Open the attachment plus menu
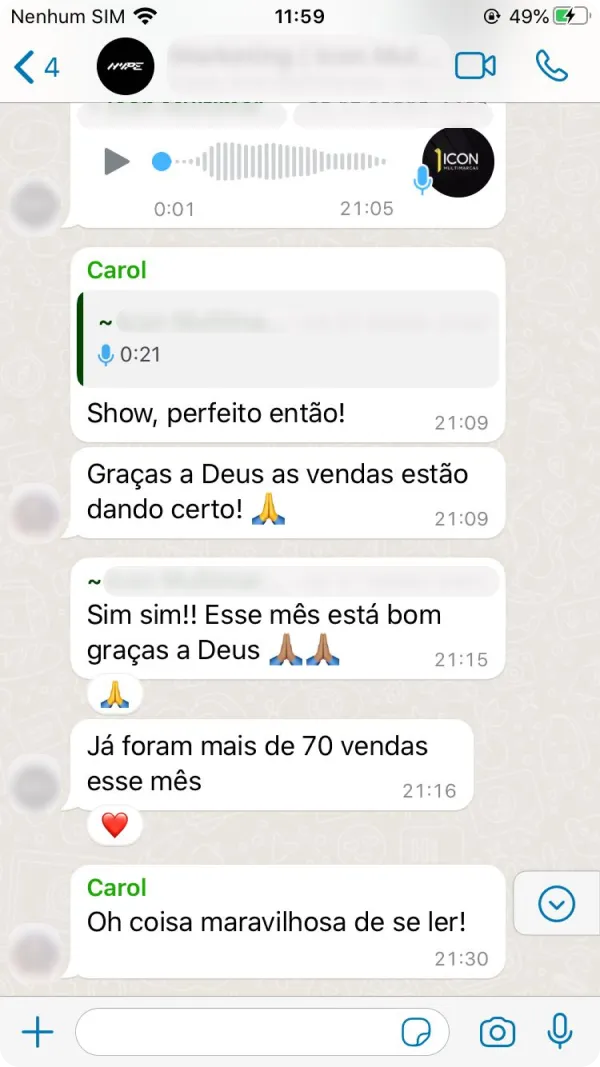The height and width of the screenshot is (1067, 600). (37, 1031)
